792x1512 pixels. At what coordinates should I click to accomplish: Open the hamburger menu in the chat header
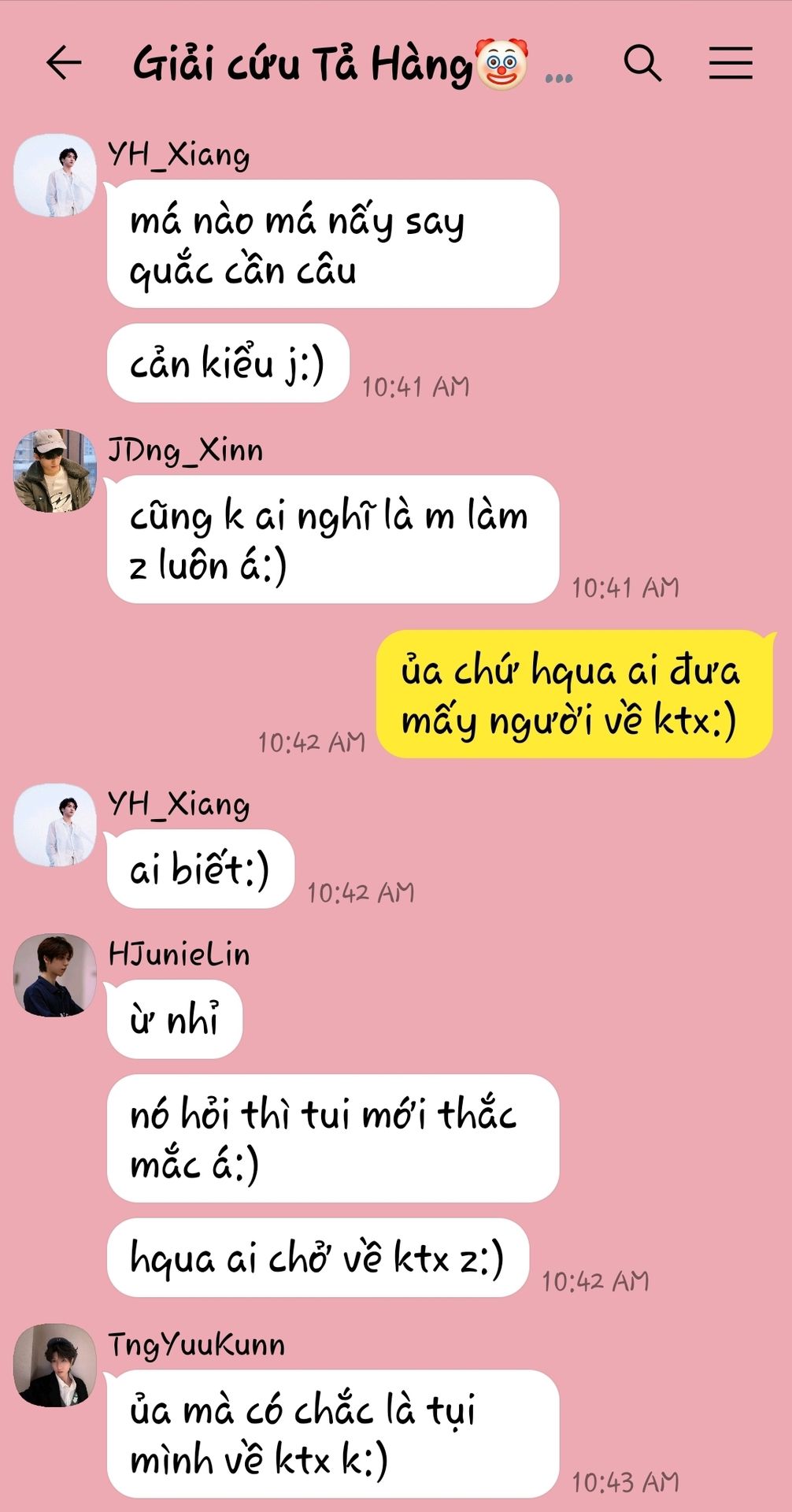point(731,63)
